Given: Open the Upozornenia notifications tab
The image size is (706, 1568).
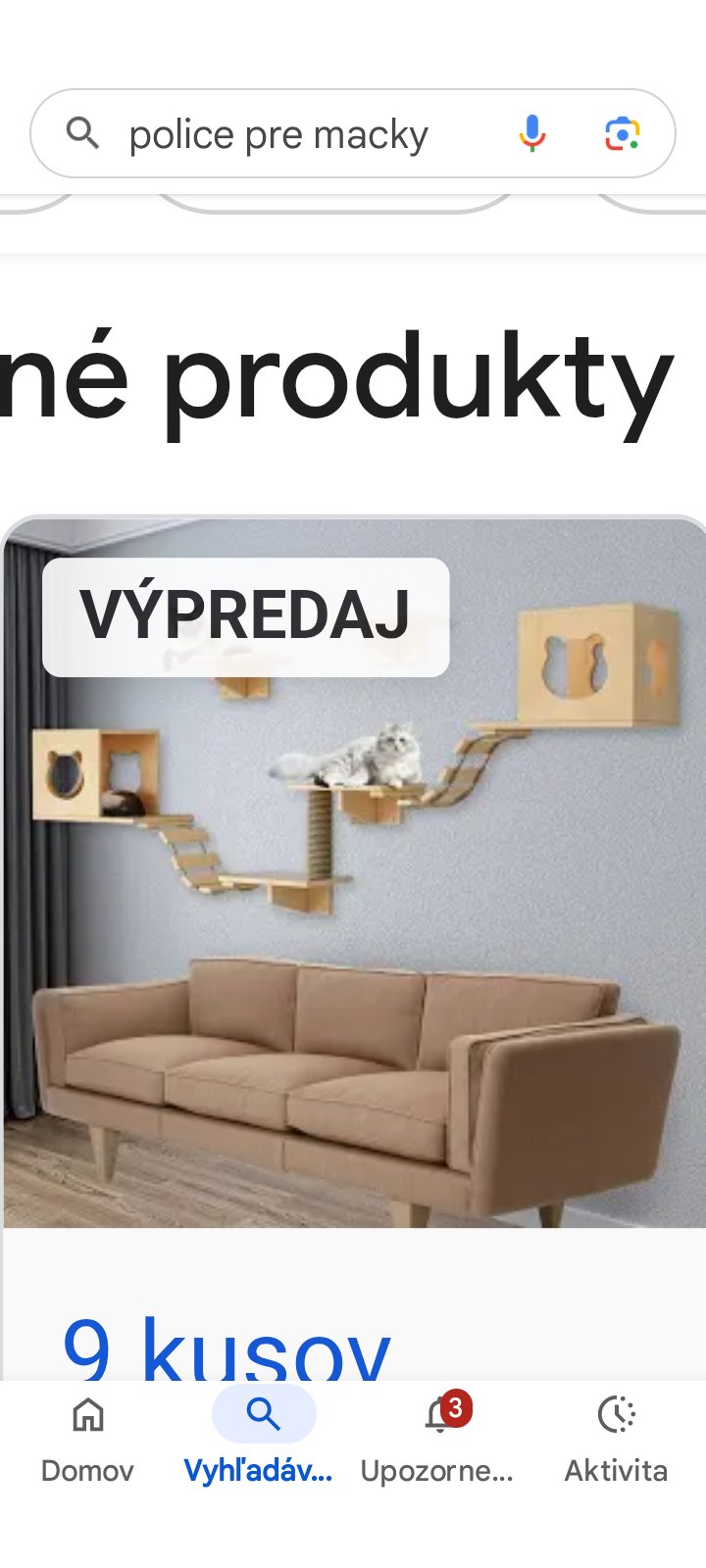Looking at the screenshot, I should pyautogui.click(x=438, y=1436).
